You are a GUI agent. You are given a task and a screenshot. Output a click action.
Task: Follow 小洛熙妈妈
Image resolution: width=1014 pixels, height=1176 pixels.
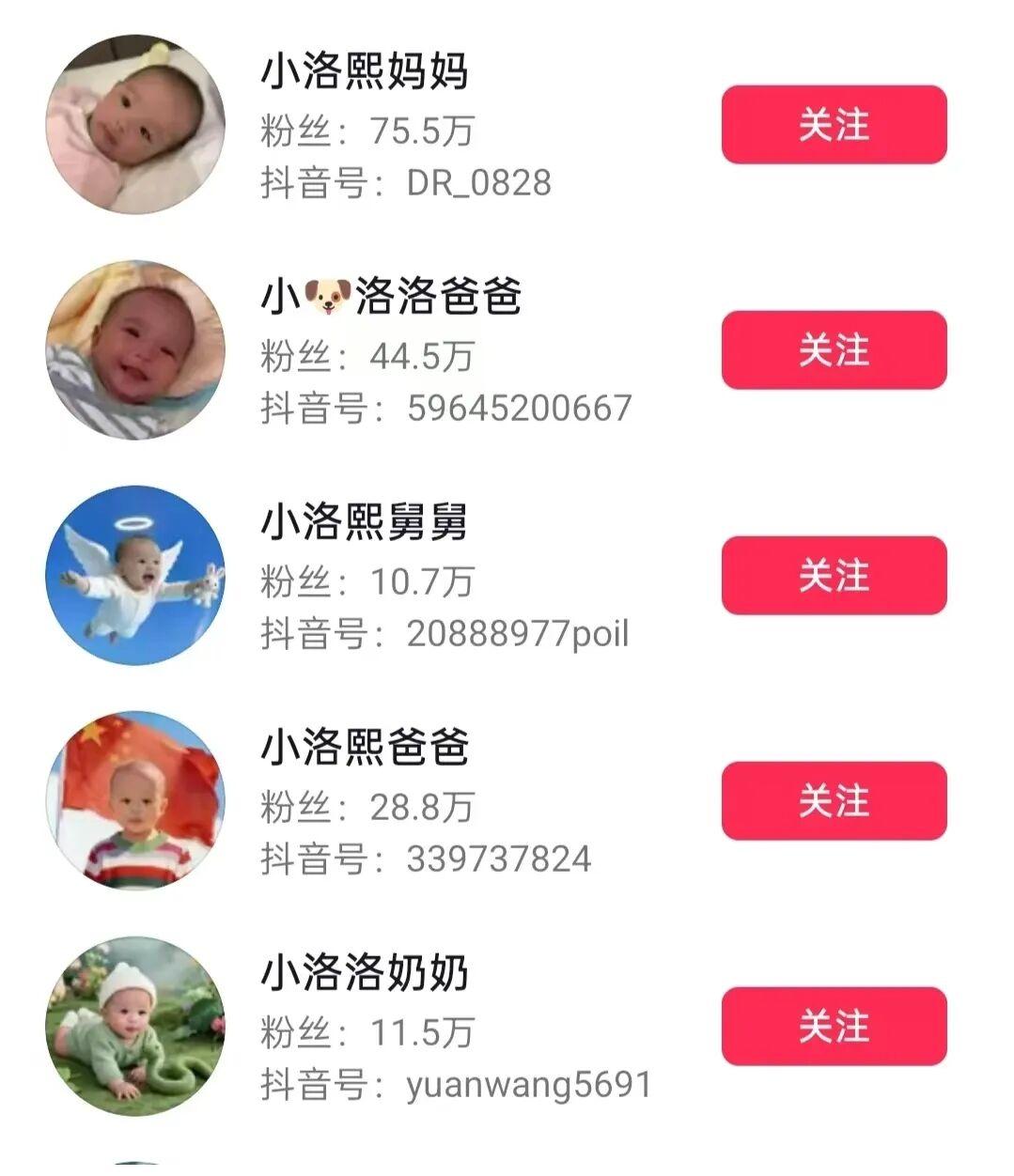(834, 125)
